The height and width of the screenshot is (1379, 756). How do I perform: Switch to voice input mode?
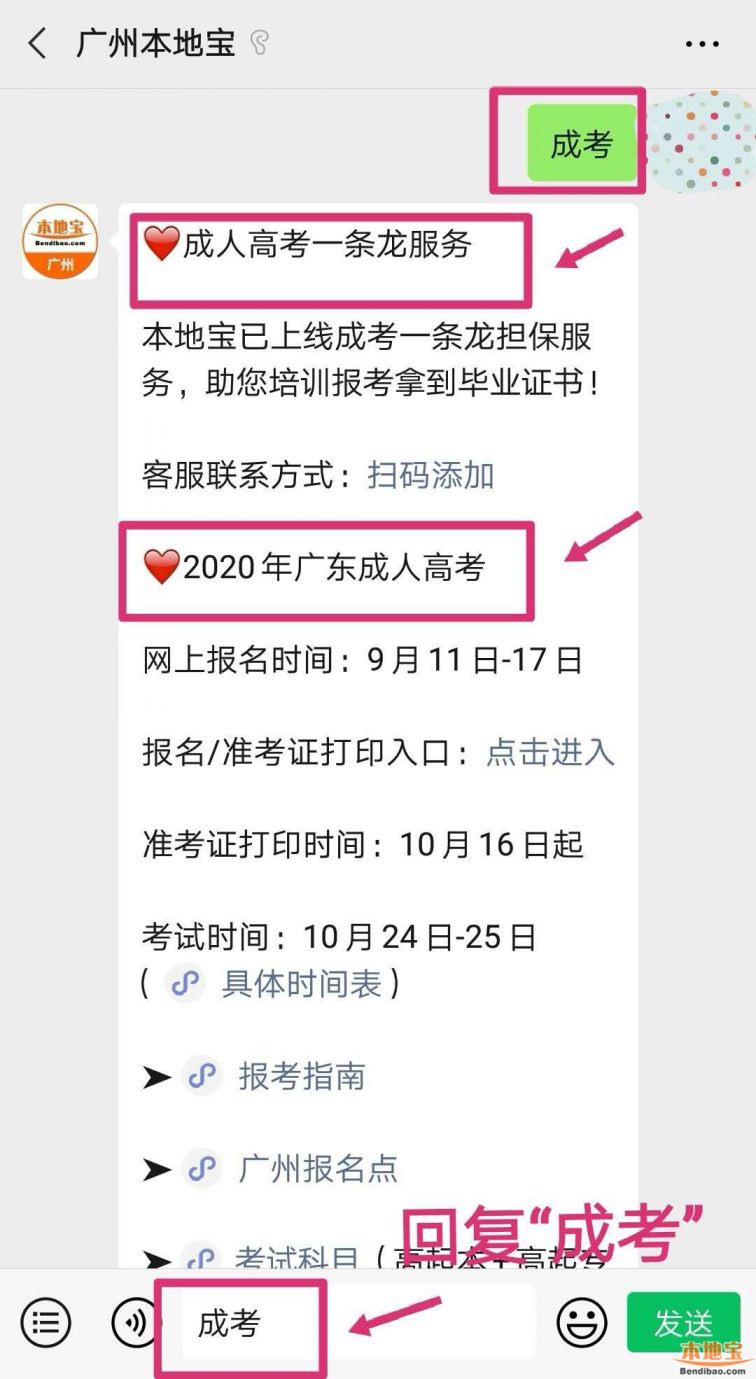coord(134,1323)
